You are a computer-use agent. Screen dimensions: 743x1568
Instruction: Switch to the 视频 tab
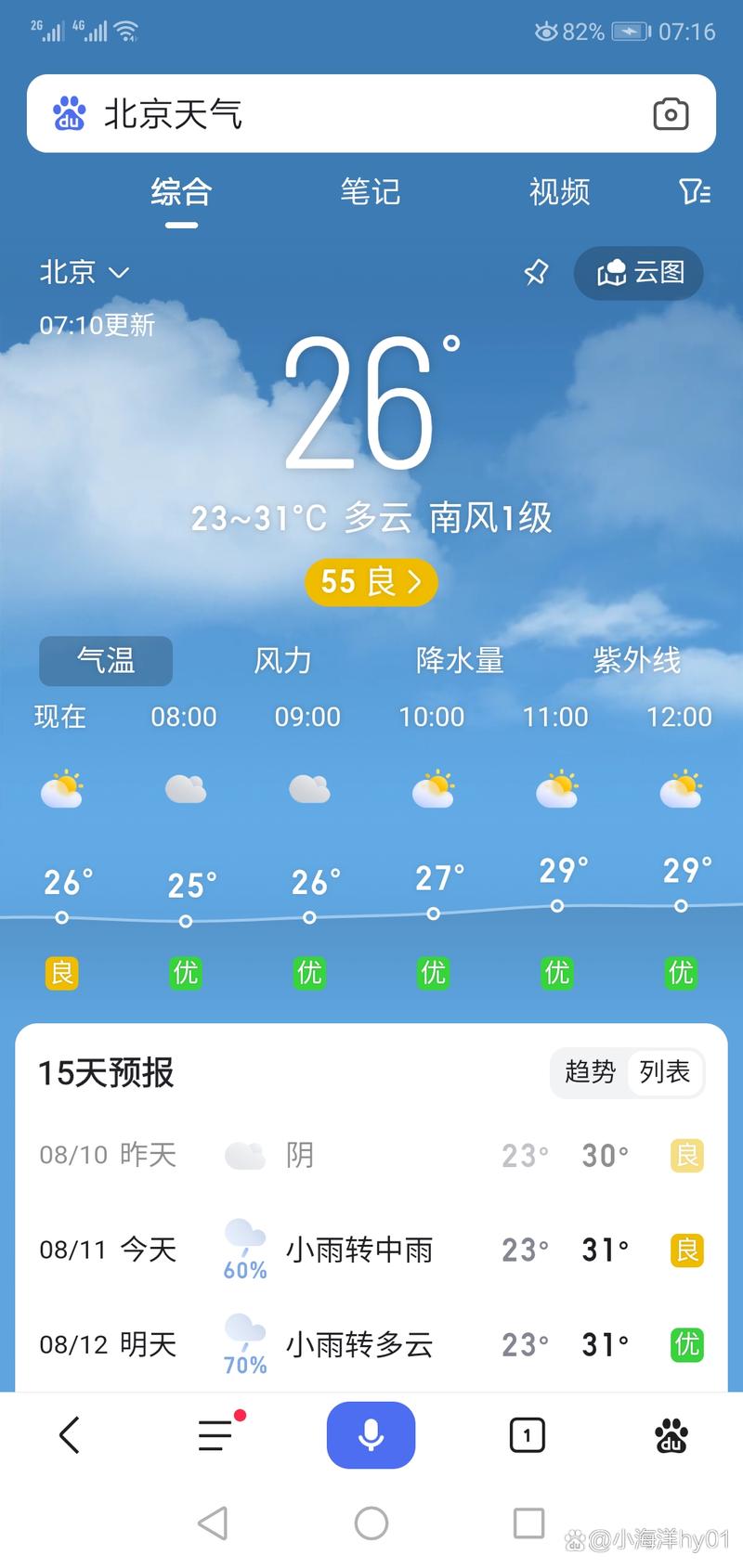point(559,192)
